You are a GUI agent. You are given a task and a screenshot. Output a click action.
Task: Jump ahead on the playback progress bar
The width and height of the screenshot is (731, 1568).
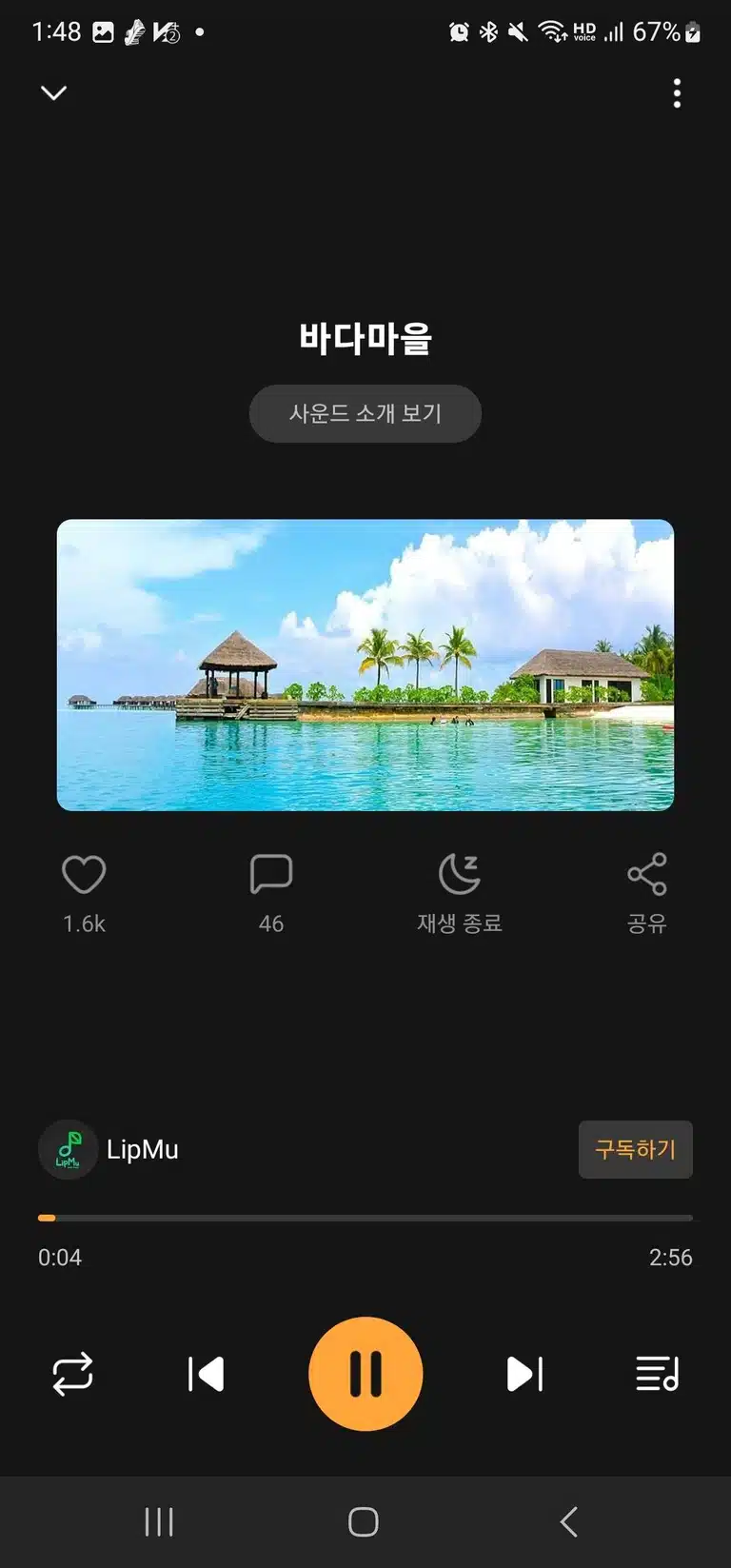365,1218
